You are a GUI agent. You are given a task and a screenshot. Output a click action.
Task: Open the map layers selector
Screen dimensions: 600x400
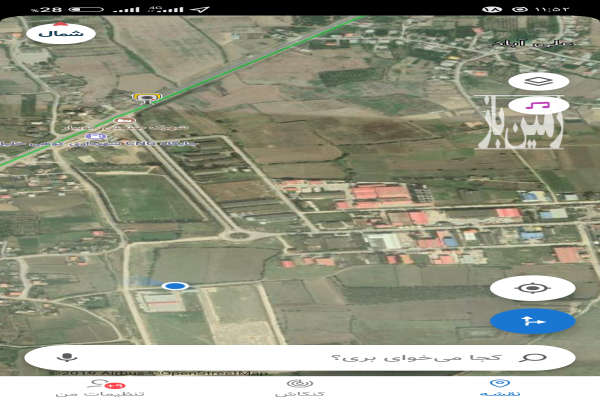[538, 82]
